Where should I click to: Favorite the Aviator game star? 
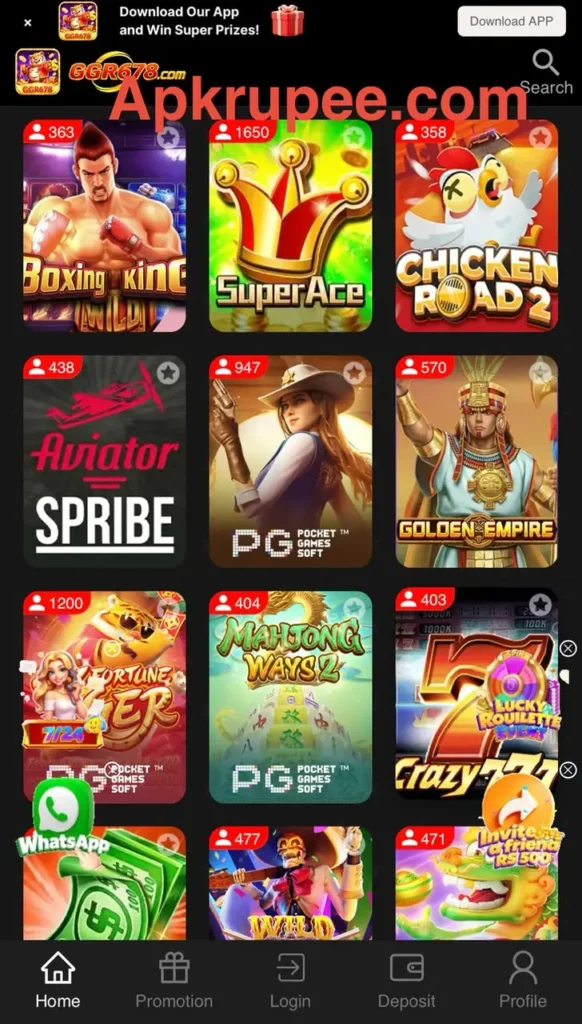[169, 373]
